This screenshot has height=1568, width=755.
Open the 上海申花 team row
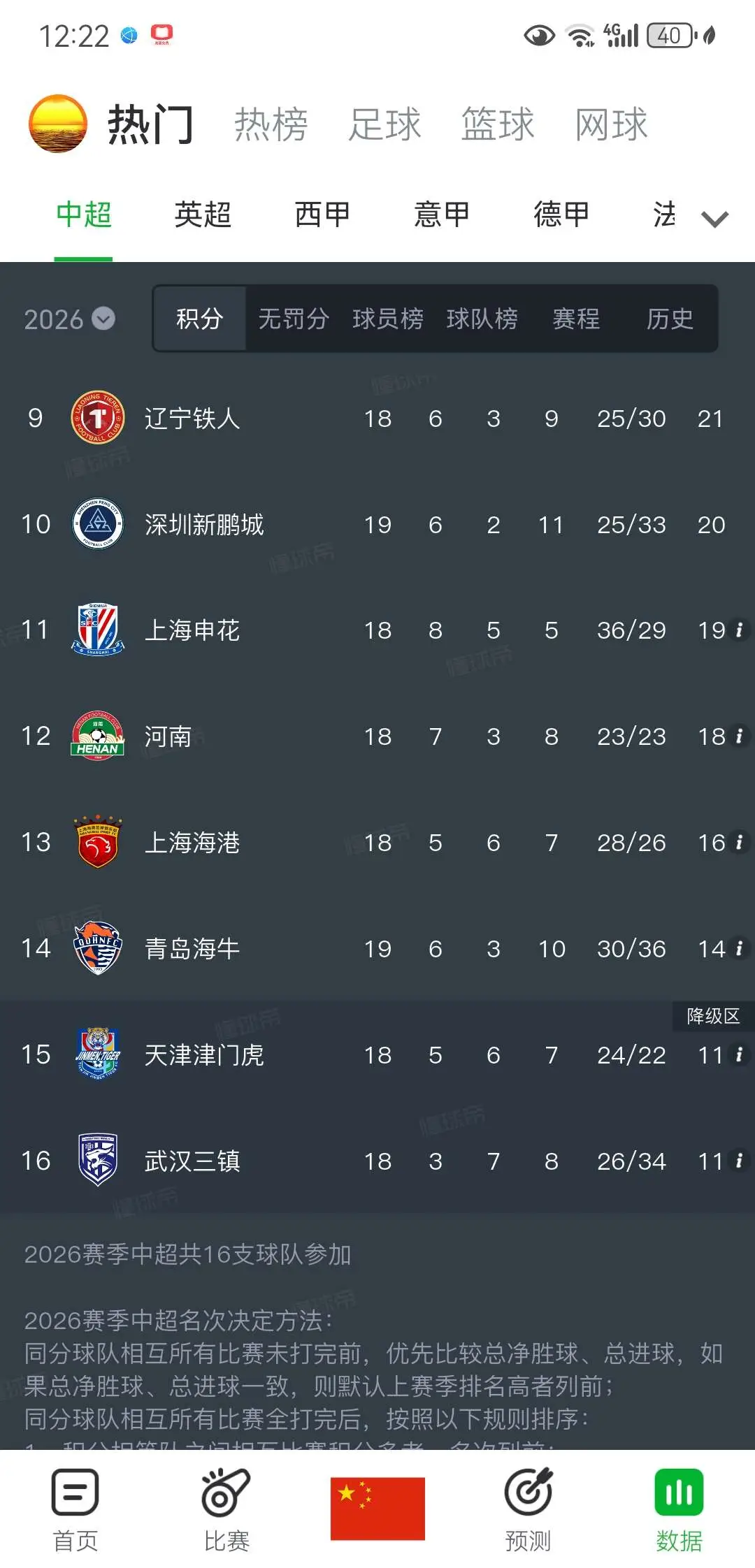tap(377, 630)
